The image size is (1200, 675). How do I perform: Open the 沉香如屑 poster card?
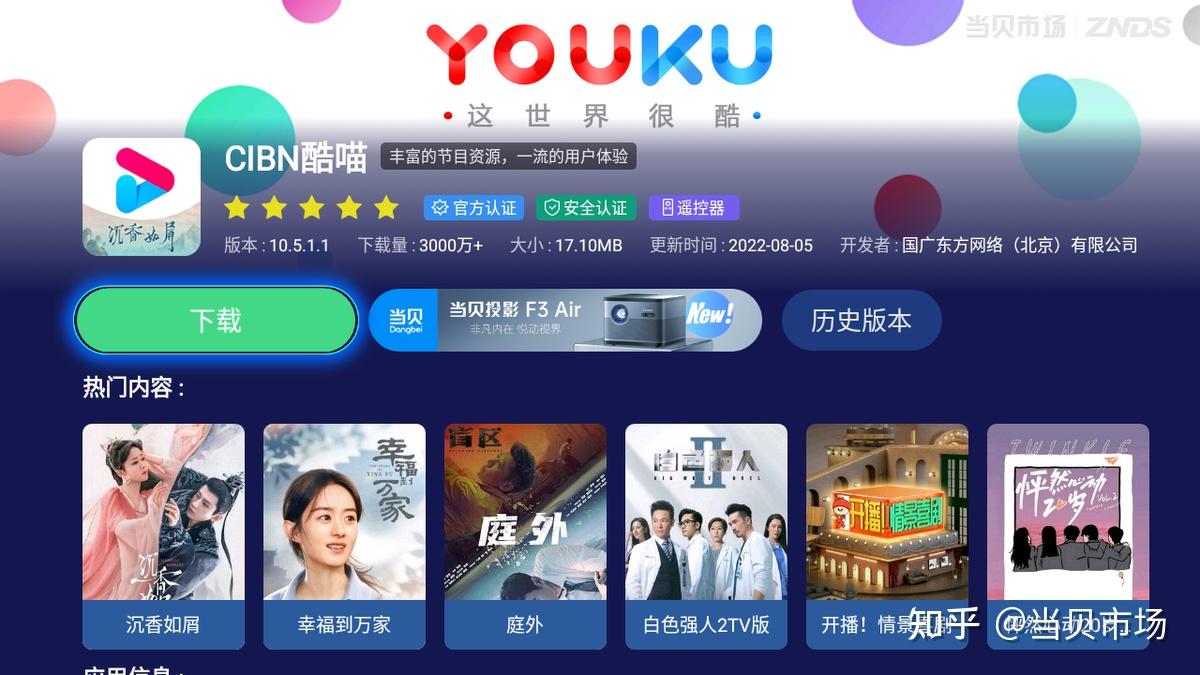click(x=163, y=535)
